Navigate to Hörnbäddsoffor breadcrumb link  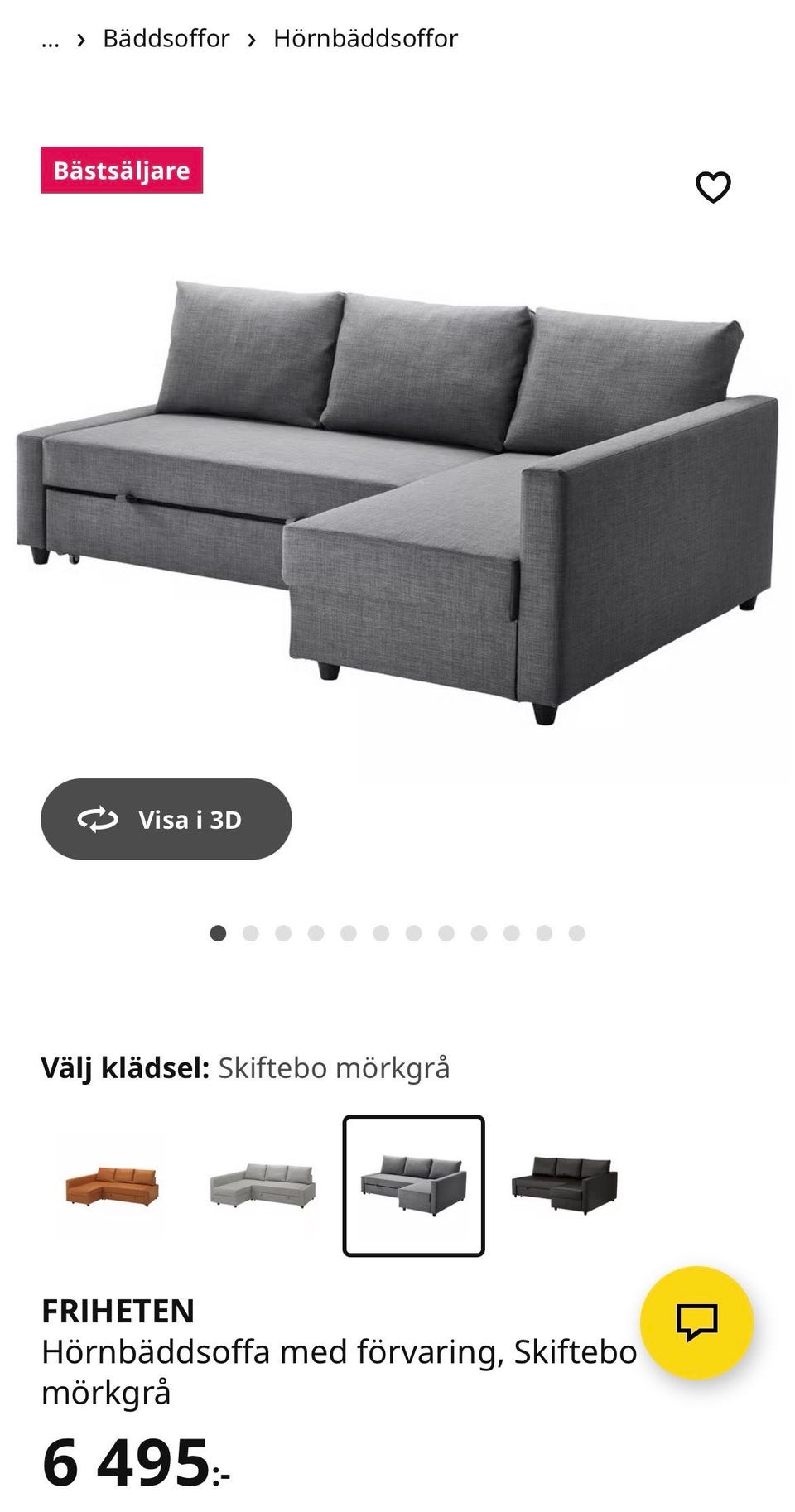364,38
